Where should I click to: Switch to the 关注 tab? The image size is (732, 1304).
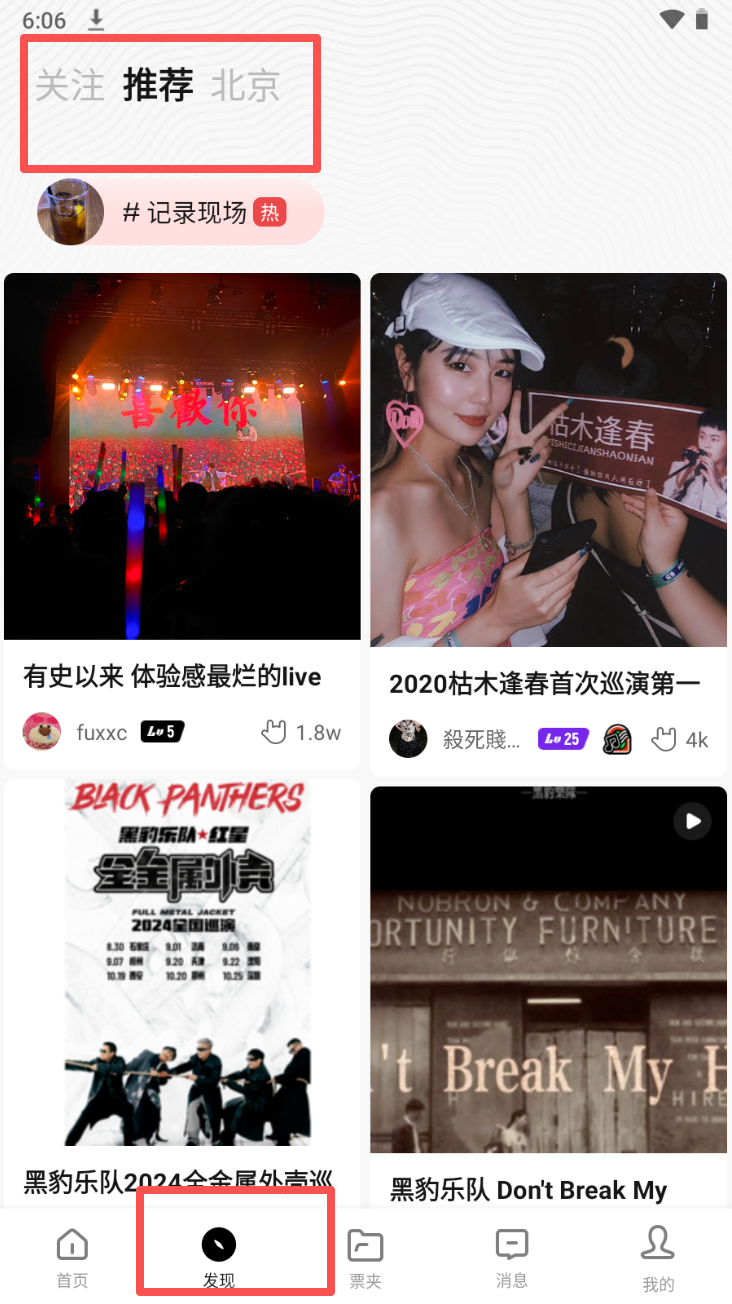(x=70, y=86)
